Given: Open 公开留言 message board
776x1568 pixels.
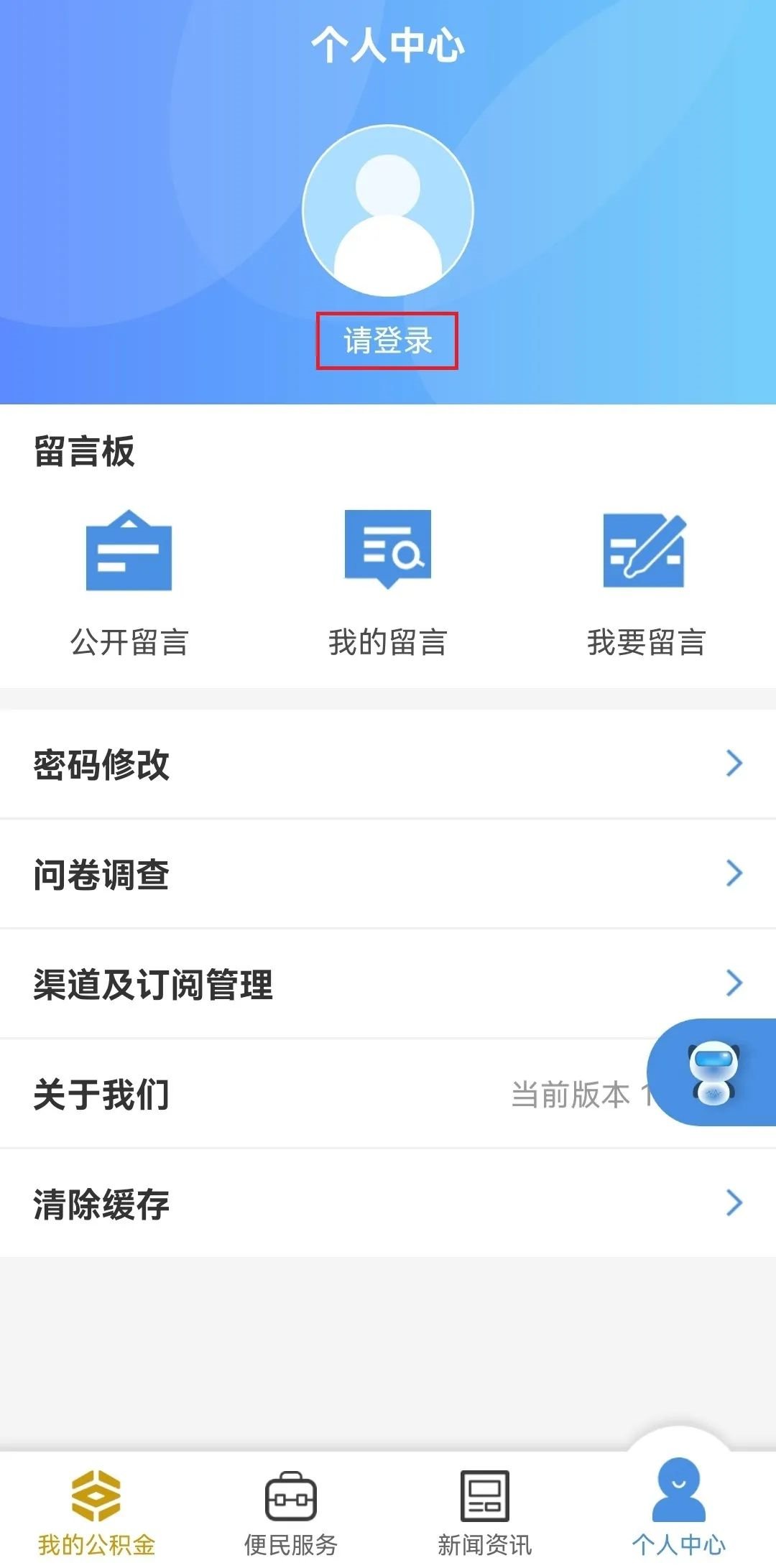Looking at the screenshot, I should [x=129, y=583].
